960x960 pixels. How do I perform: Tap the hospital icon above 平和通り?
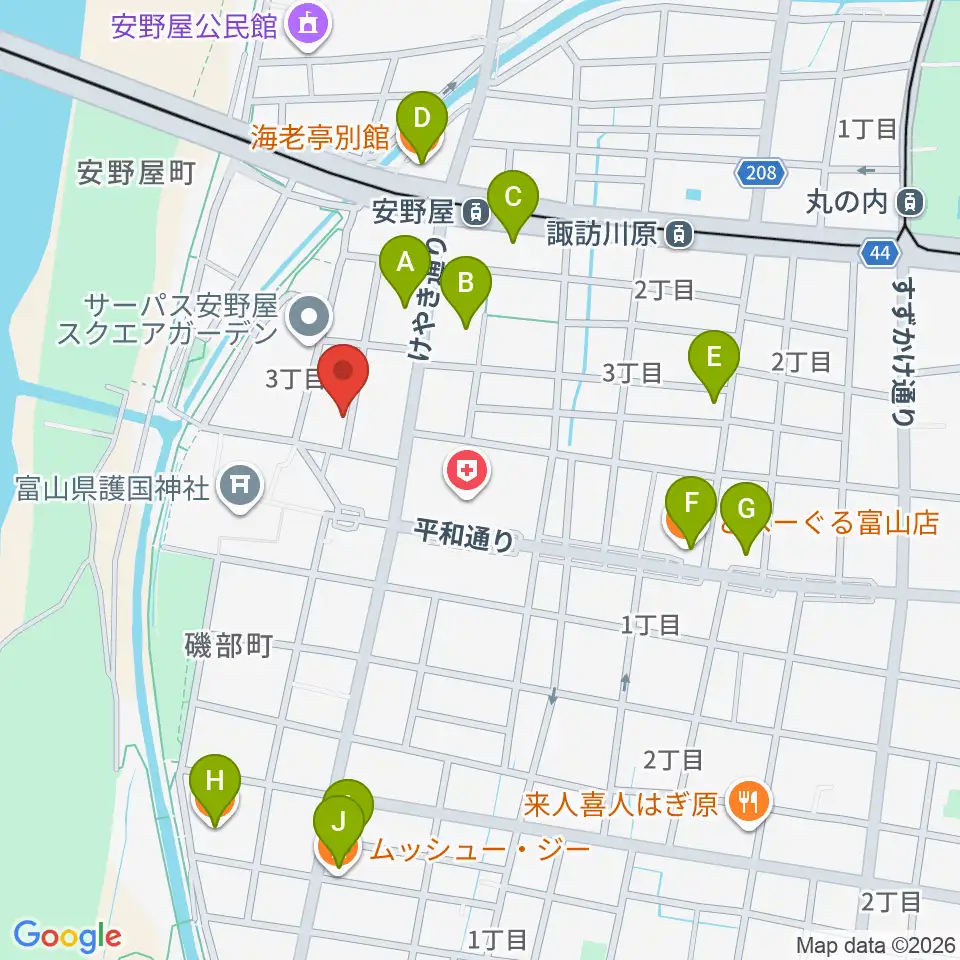[x=467, y=472]
